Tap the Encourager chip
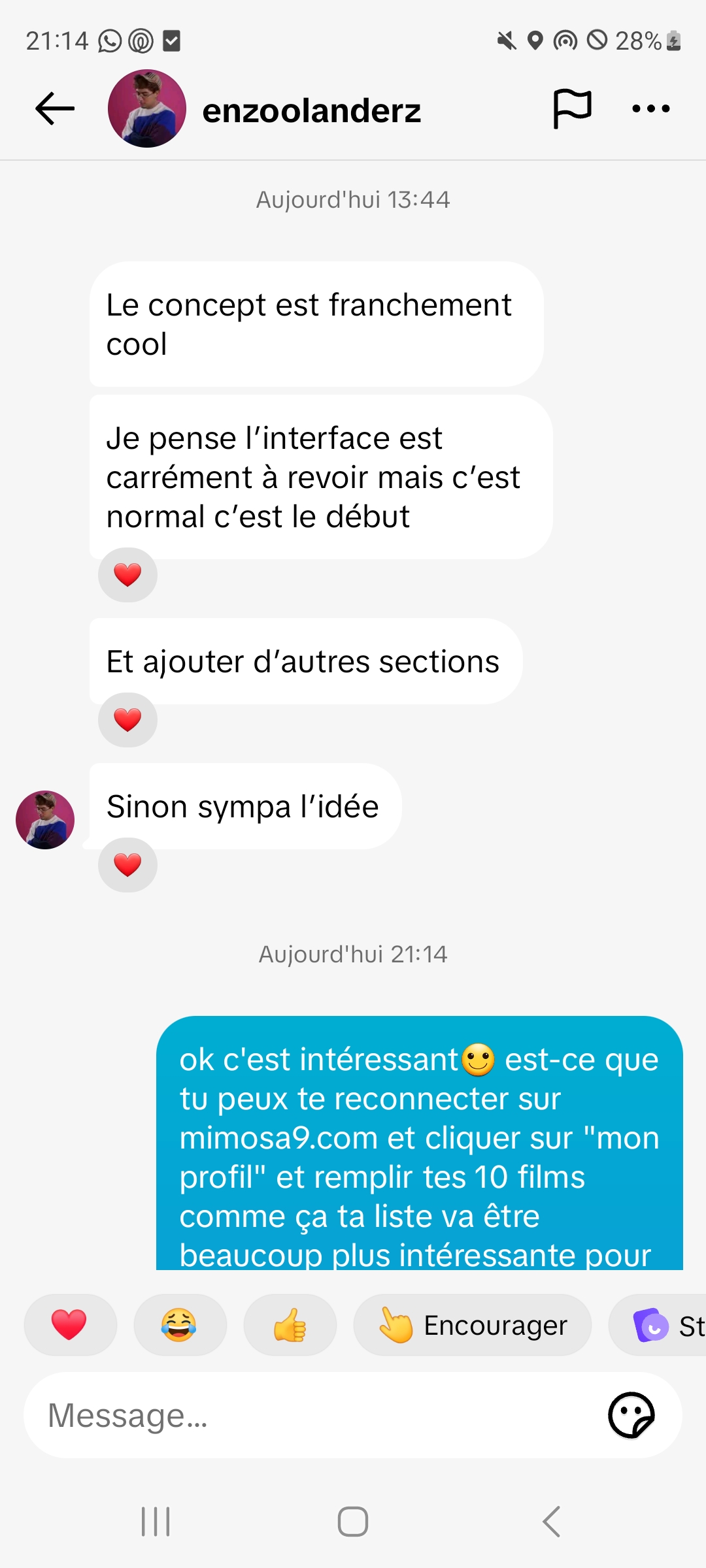Viewport: 706px width, 1568px height. tap(472, 1325)
